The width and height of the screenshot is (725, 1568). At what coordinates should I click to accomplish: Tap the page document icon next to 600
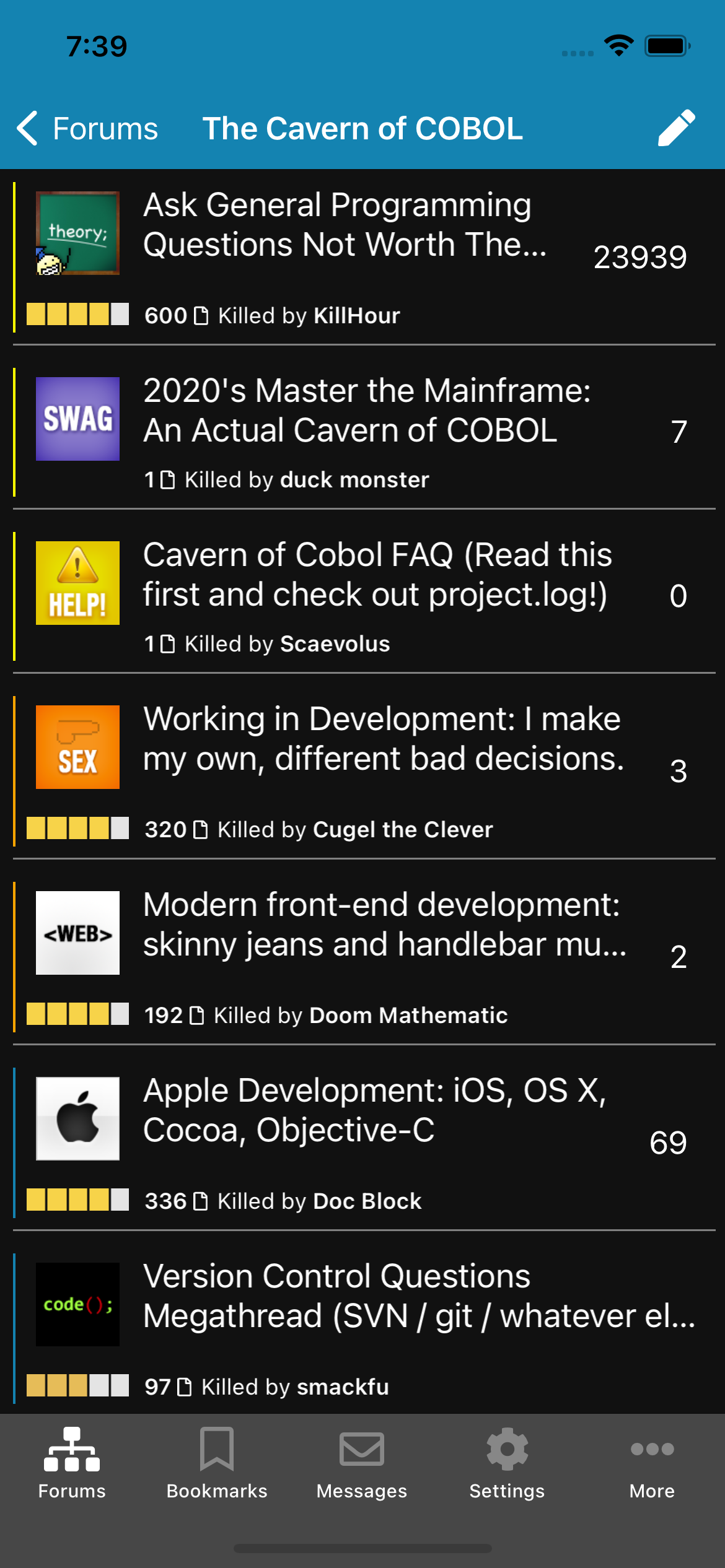pyautogui.click(x=201, y=315)
